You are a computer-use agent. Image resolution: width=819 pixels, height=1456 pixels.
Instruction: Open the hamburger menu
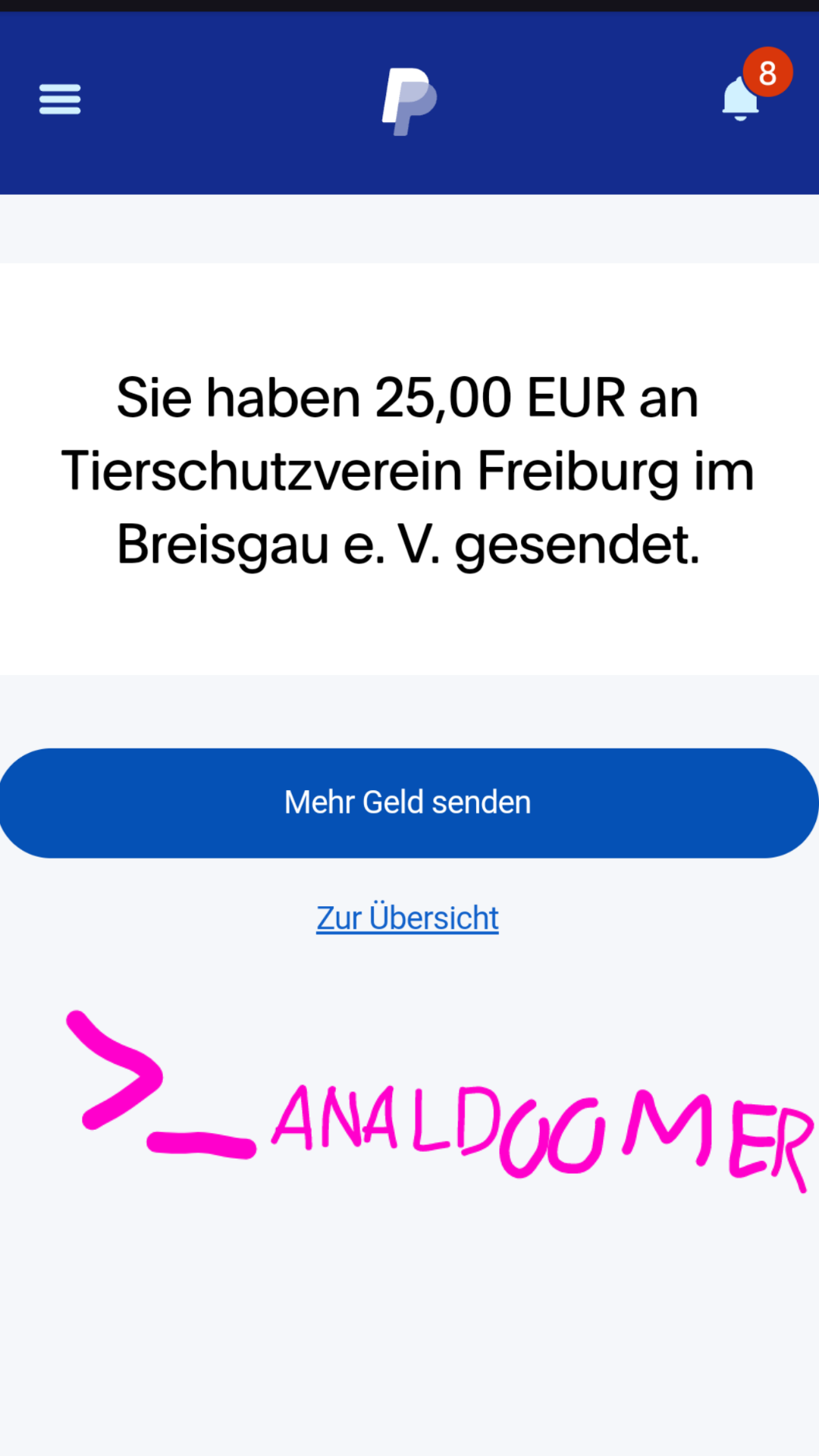(60, 99)
